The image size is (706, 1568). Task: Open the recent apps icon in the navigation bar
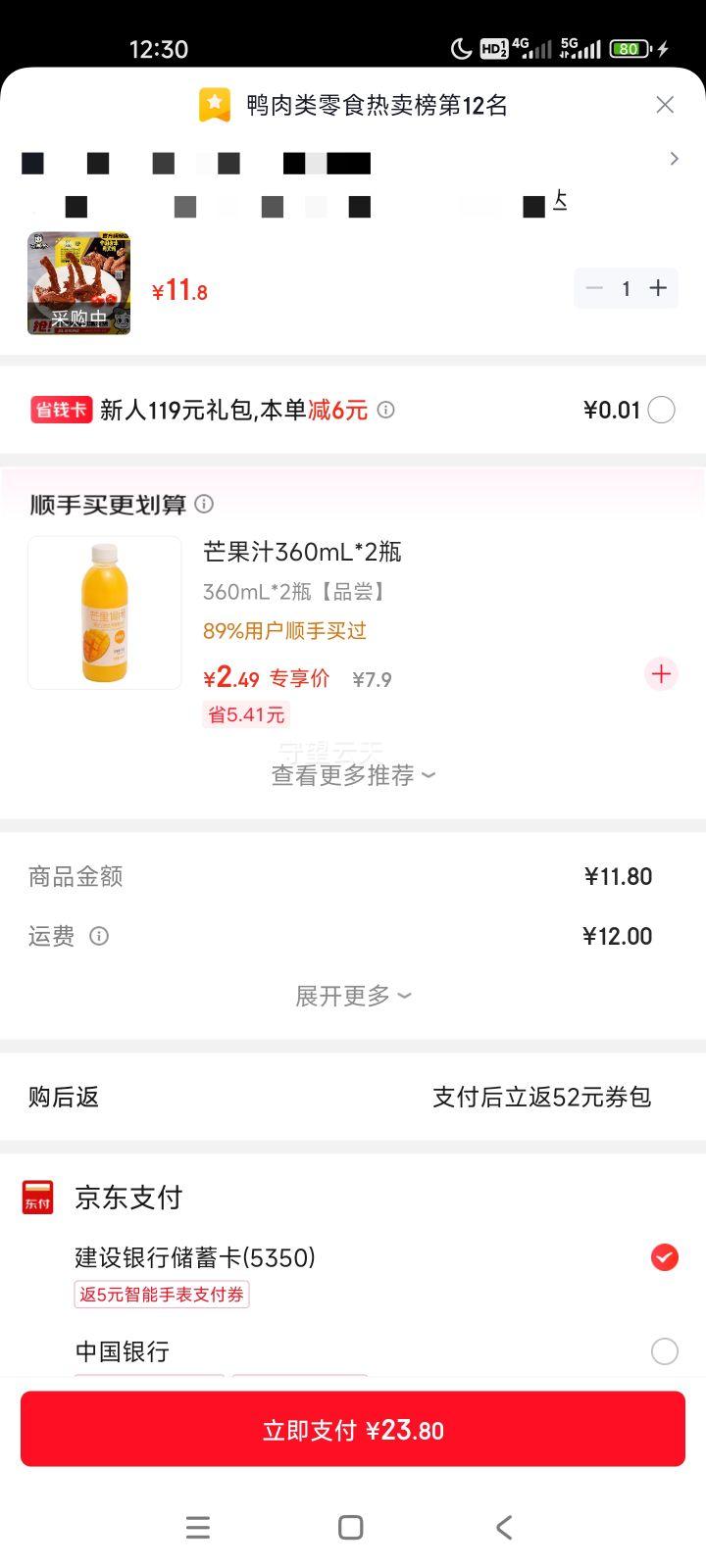click(x=198, y=1527)
